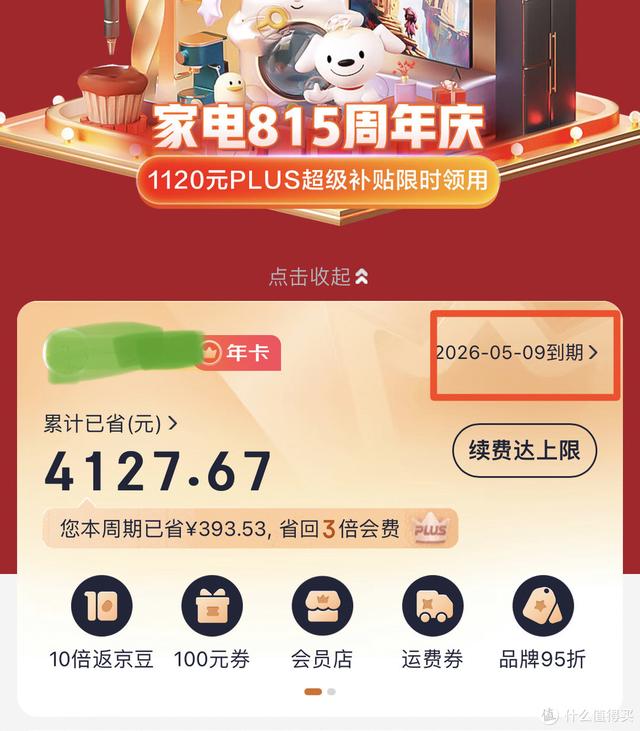Open the 10倍返京豆 benefit
This screenshot has height=731, width=640.
101,621
